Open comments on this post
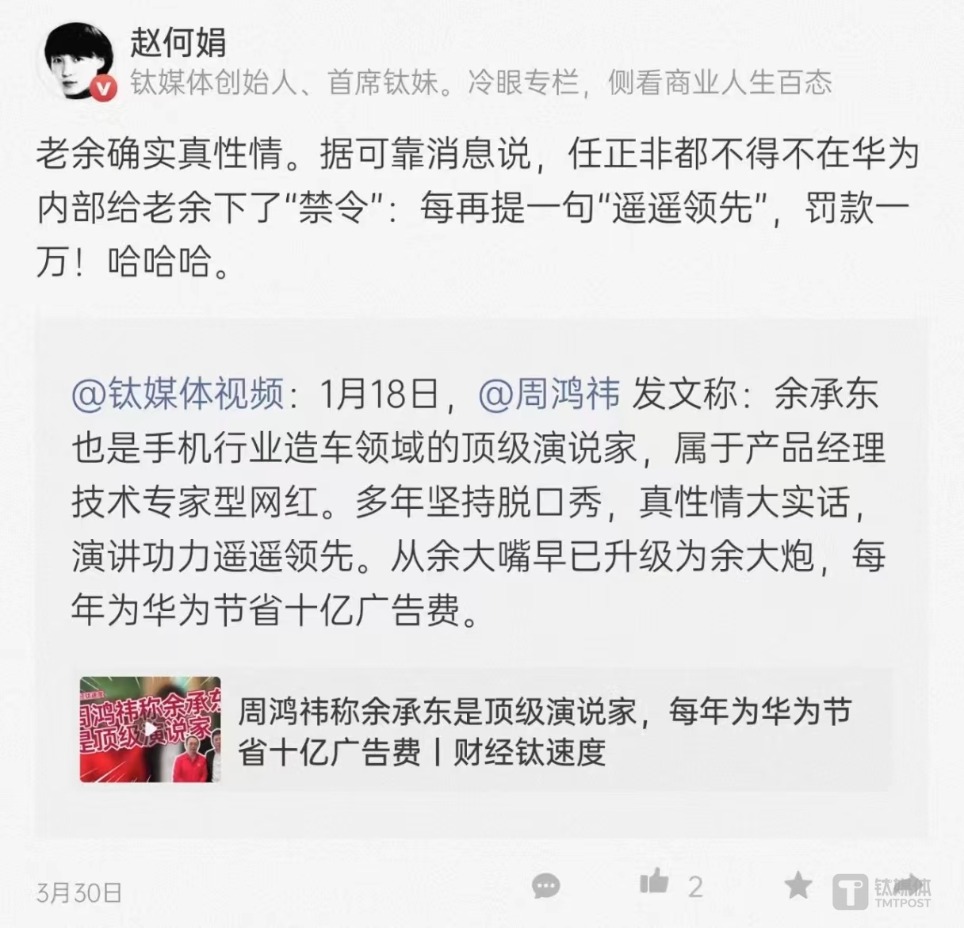The image size is (964, 928). click(x=546, y=885)
